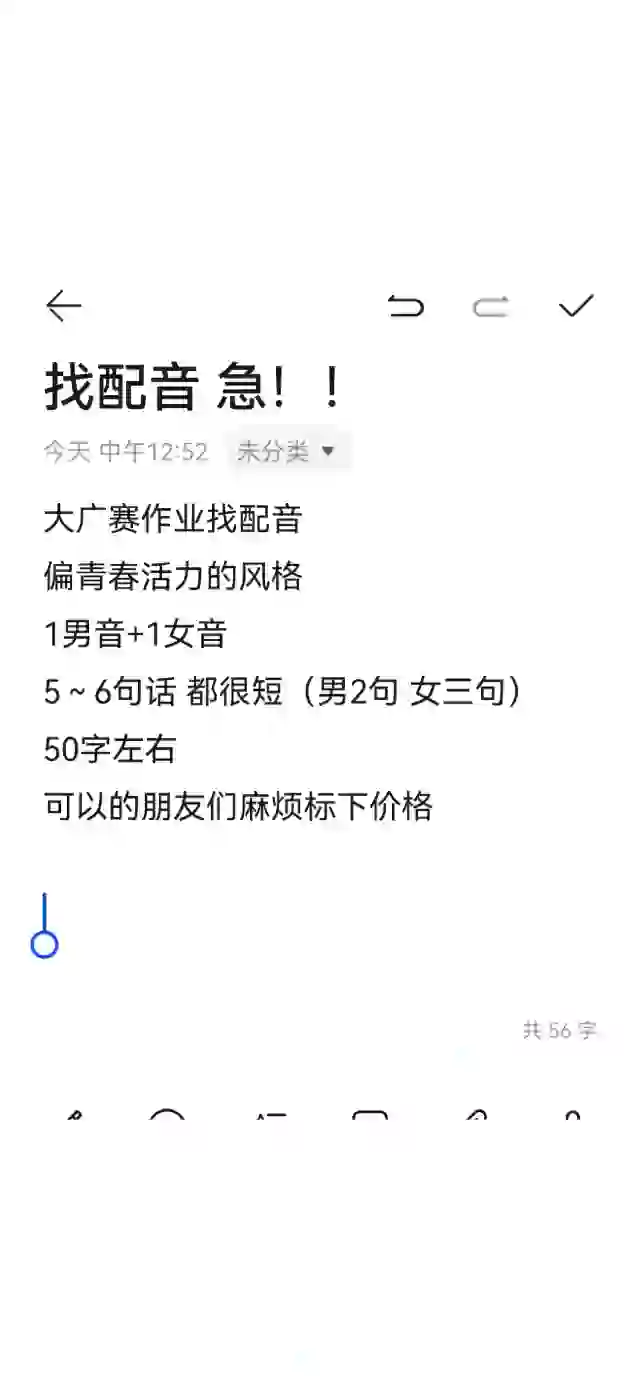Redo the last undone edit
This screenshot has height=1386, width=640.
[491, 306]
